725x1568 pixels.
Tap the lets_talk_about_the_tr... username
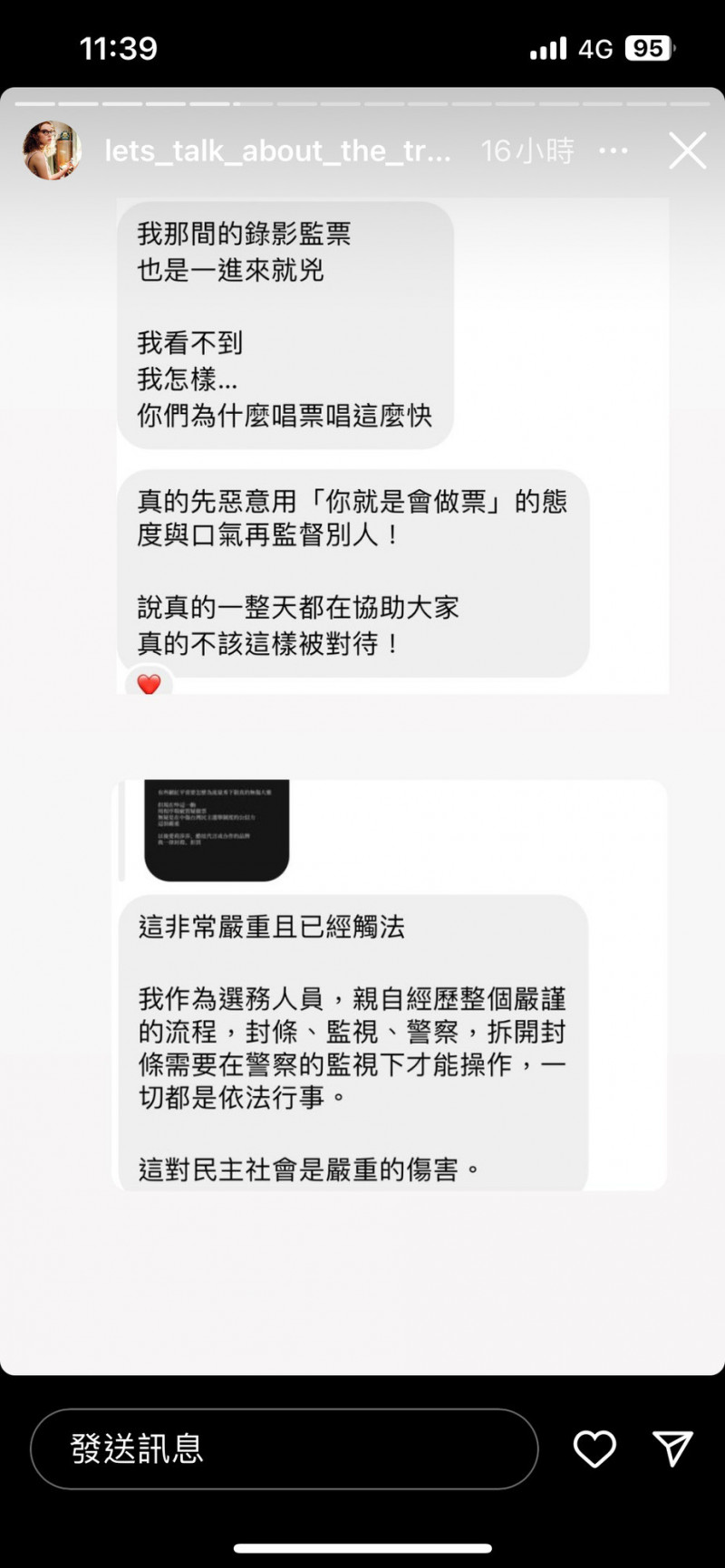277,150
